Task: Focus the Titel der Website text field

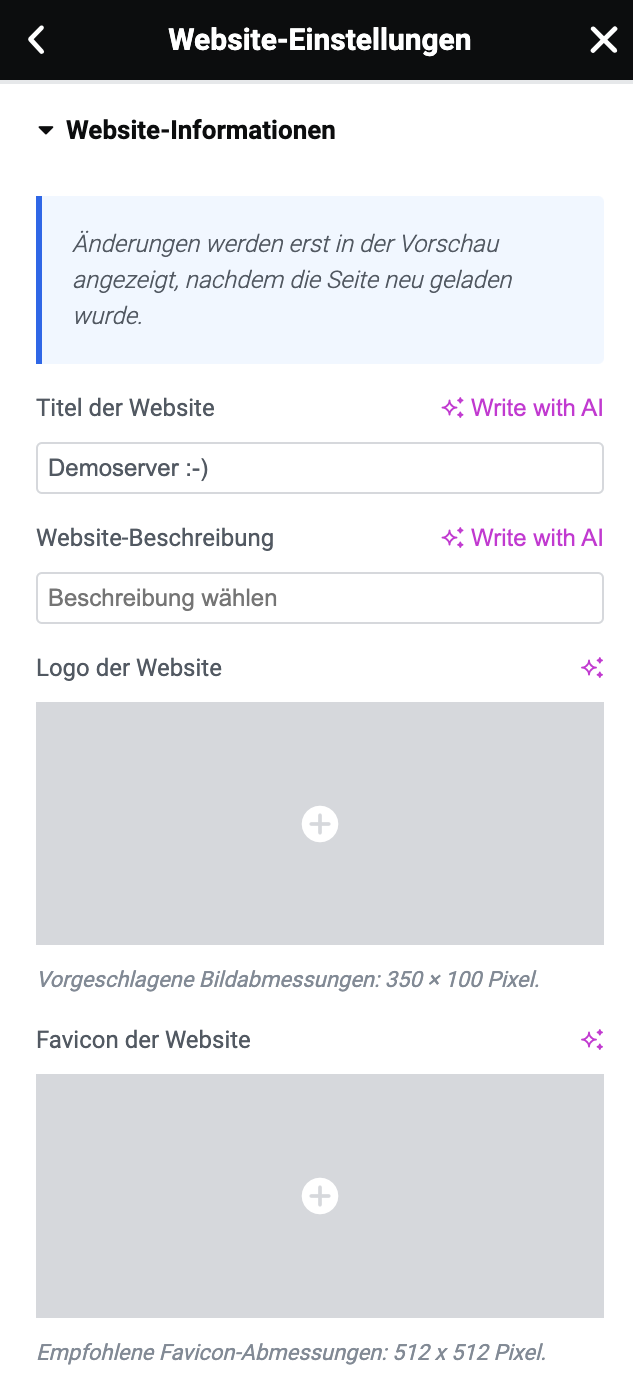Action: 320,468
